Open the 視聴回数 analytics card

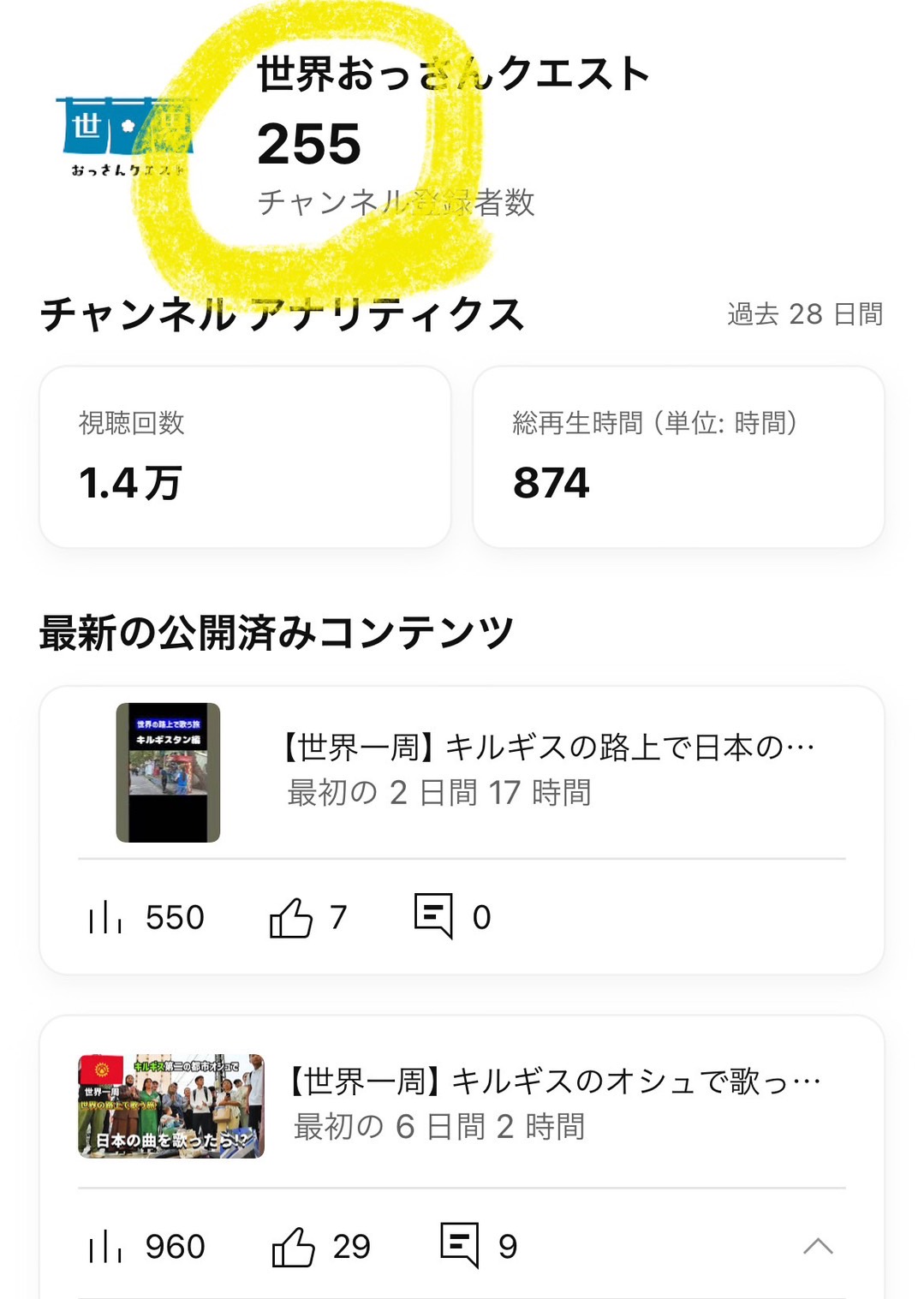(245, 457)
